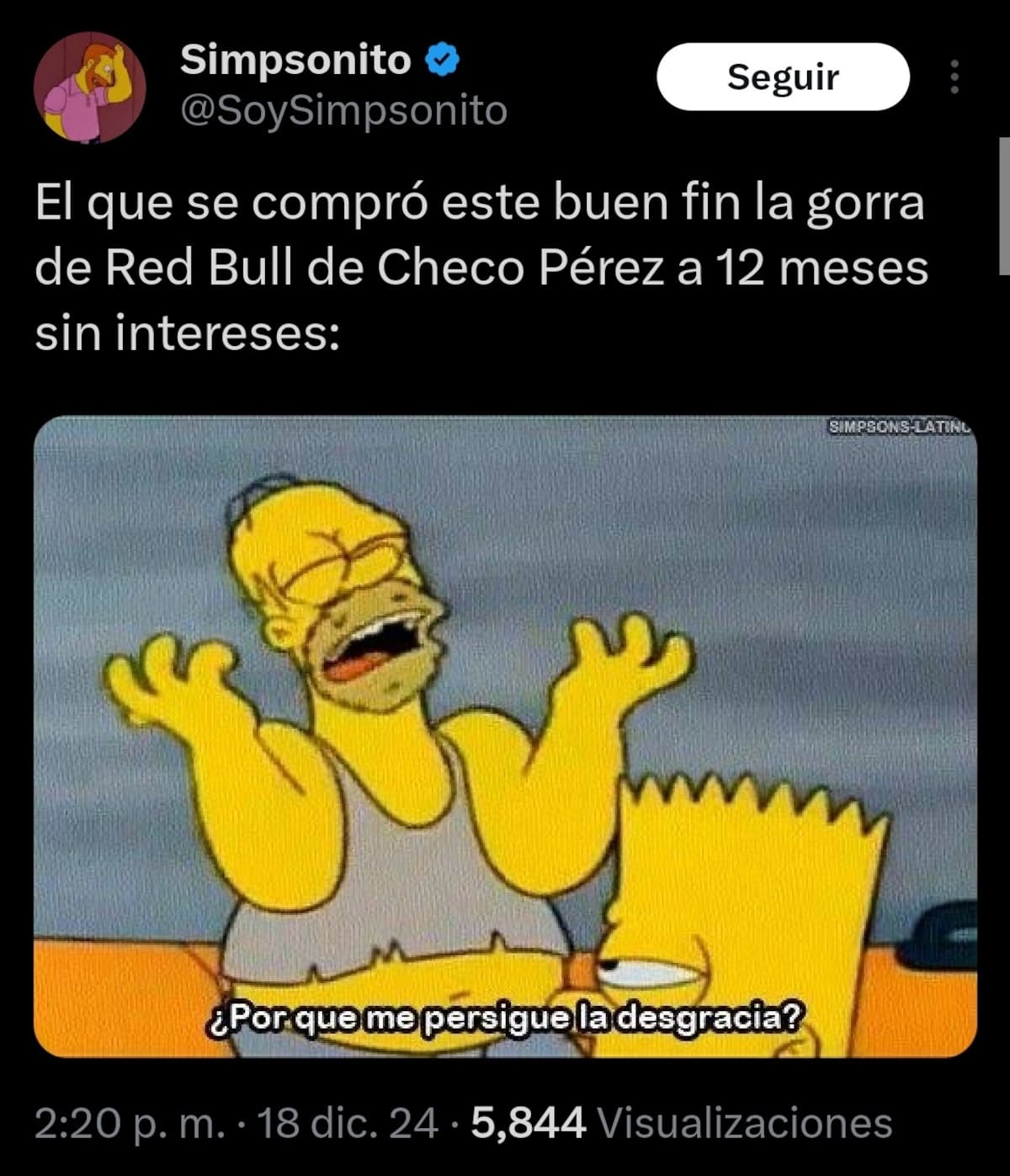1010x1176 pixels.
Task: Open the @SoySimpsonito profile from the handle
Action: (343, 110)
